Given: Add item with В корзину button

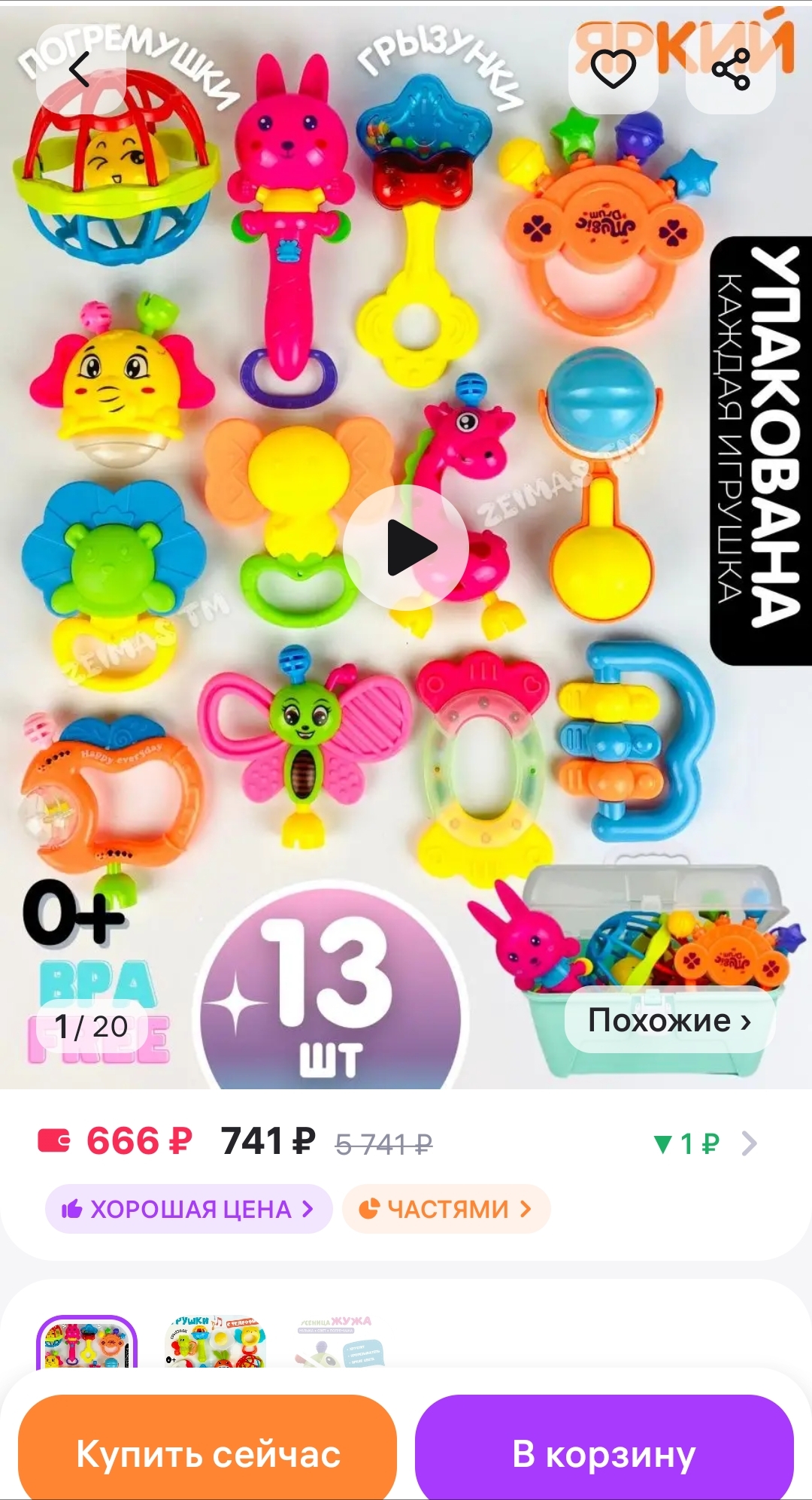Looking at the screenshot, I should (x=604, y=1453).
